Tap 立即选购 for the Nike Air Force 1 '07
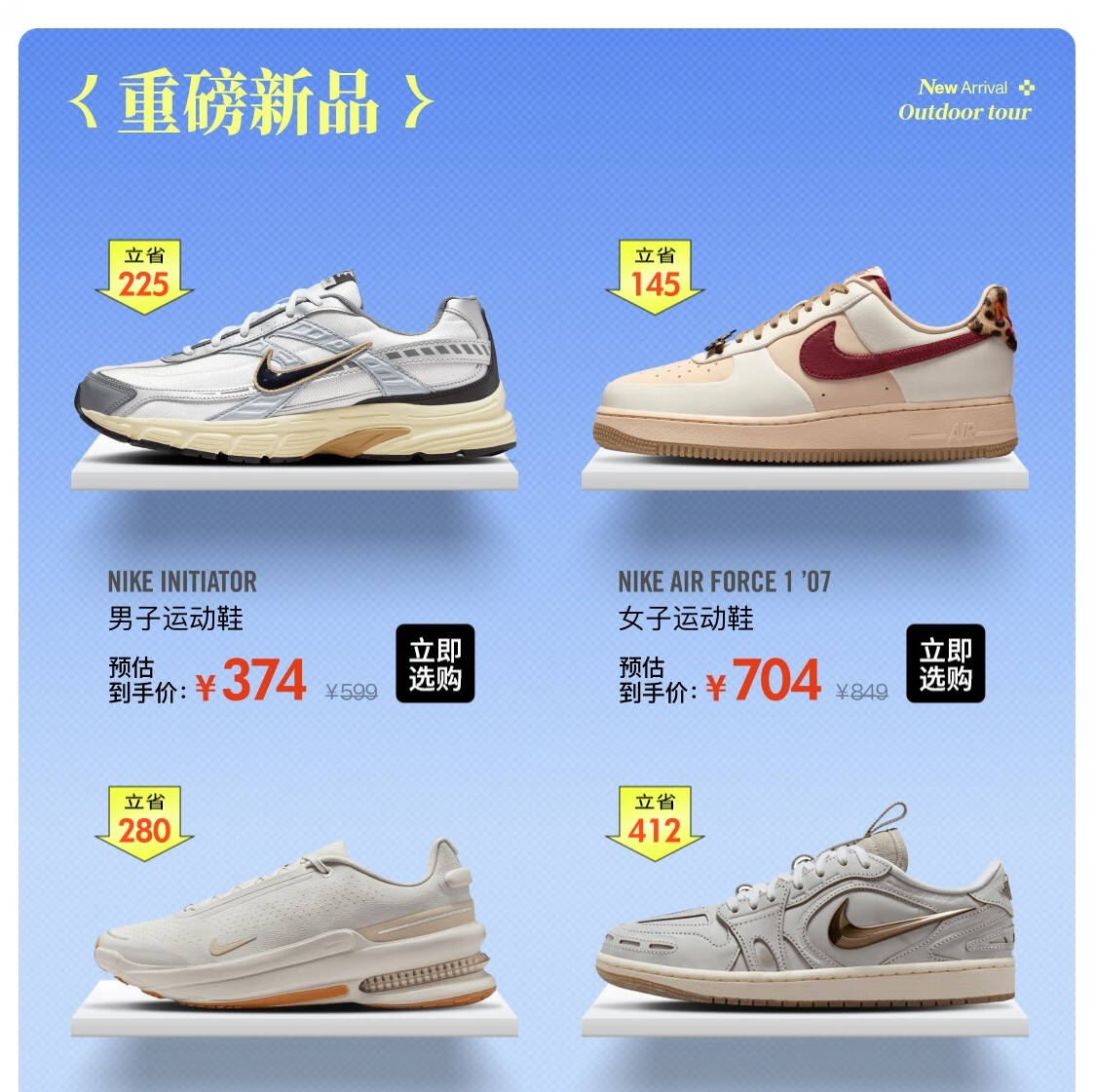1096x1092 pixels. (x=945, y=663)
